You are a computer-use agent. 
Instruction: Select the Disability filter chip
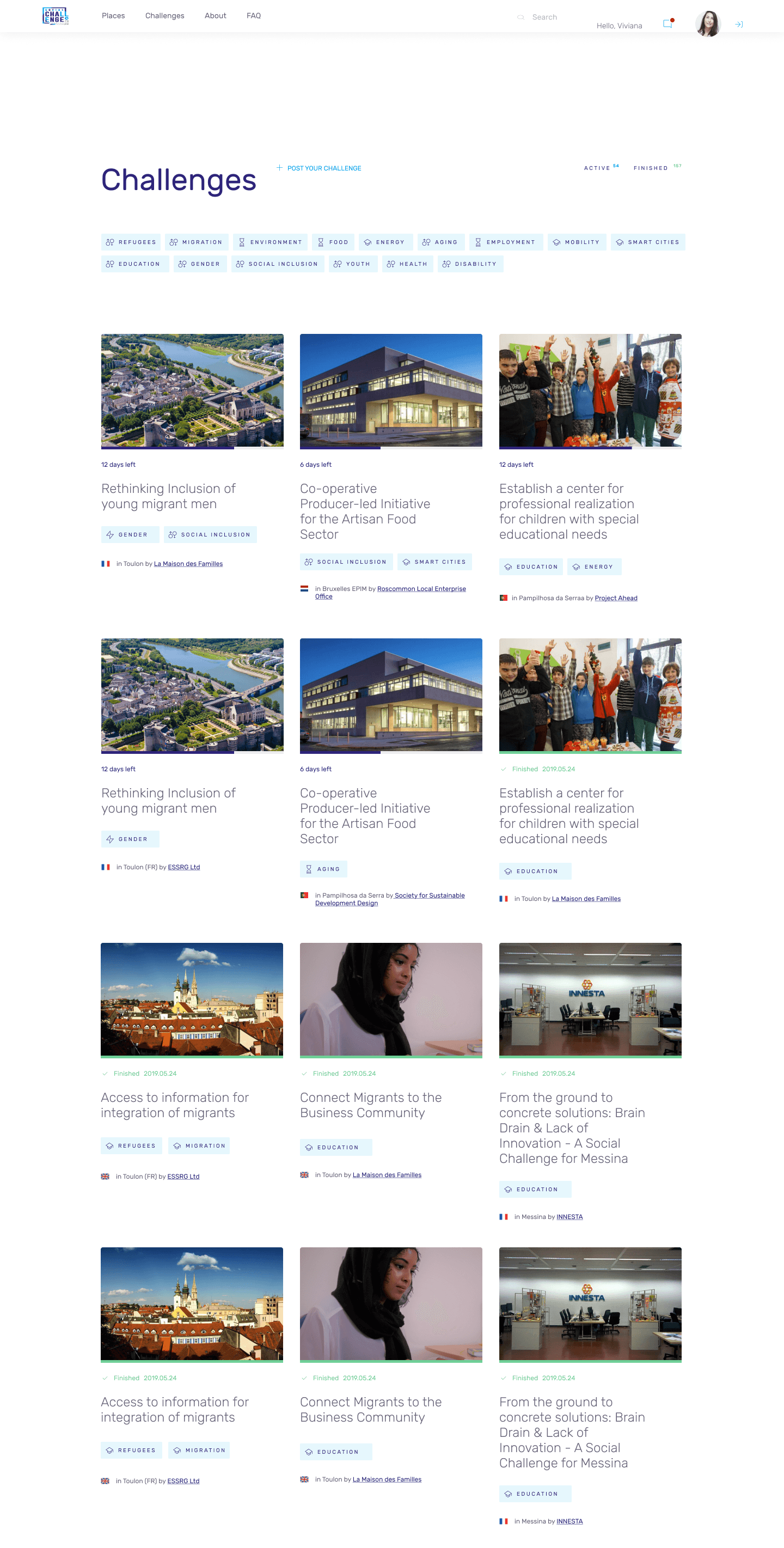coord(470,264)
